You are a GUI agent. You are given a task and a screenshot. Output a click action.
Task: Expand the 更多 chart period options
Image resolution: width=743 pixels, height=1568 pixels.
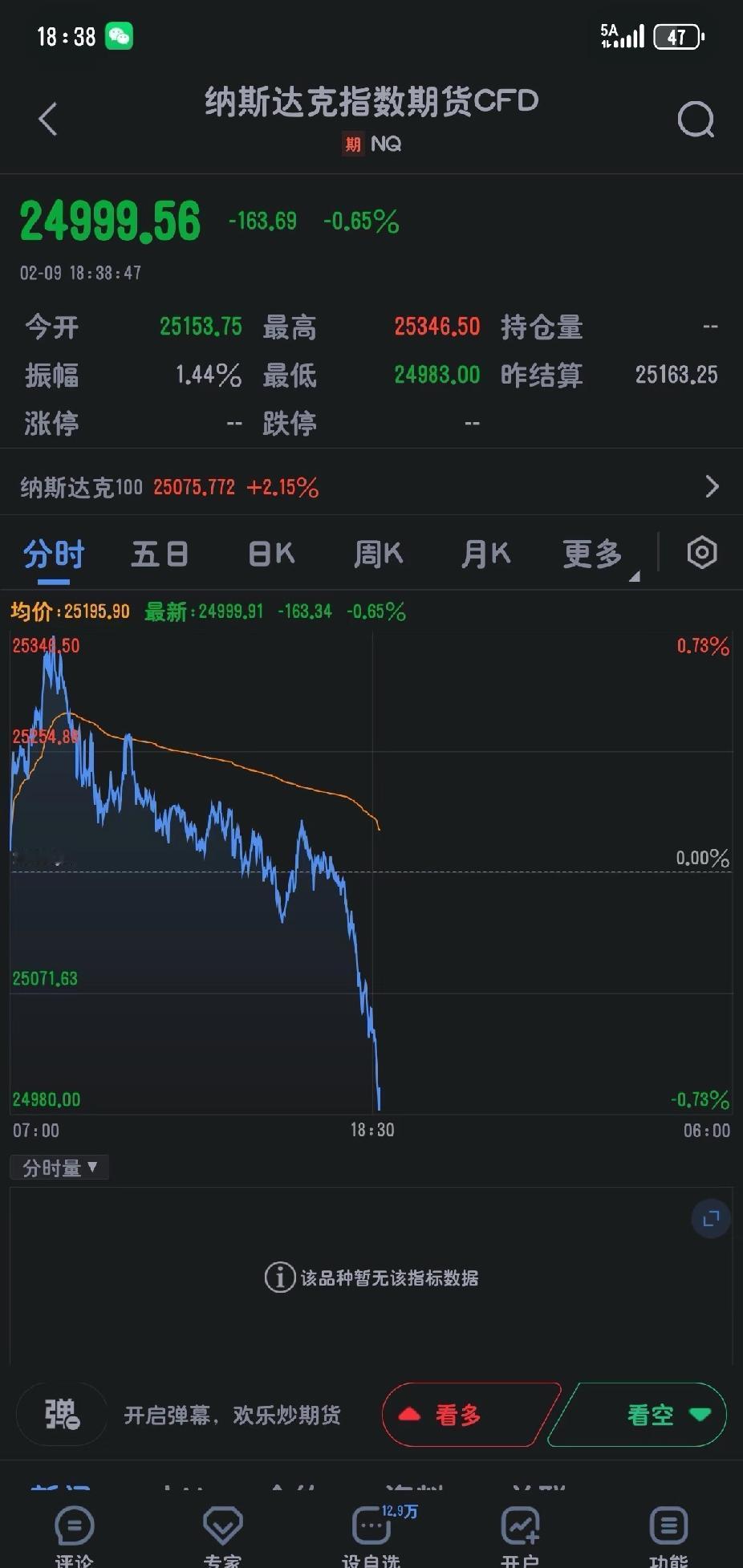tap(591, 554)
